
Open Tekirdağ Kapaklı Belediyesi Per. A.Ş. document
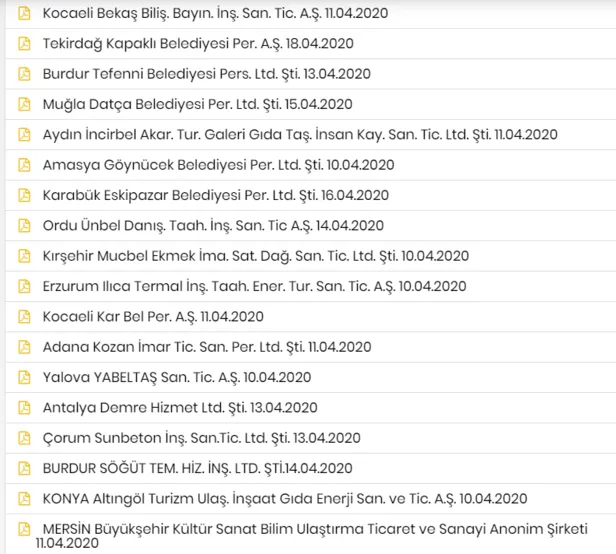click(x=198, y=44)
